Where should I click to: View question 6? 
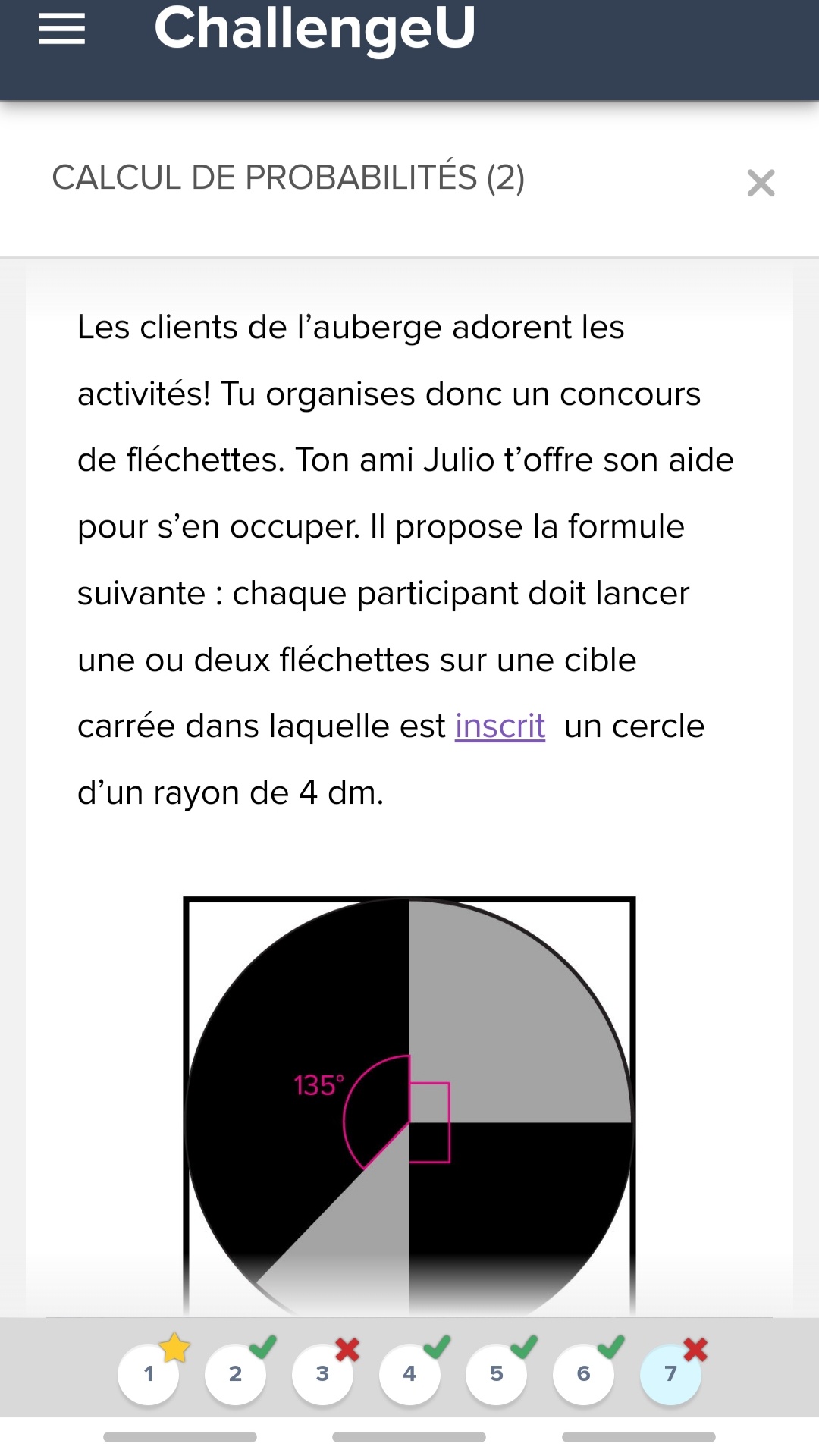click(x=583, y=1373)
